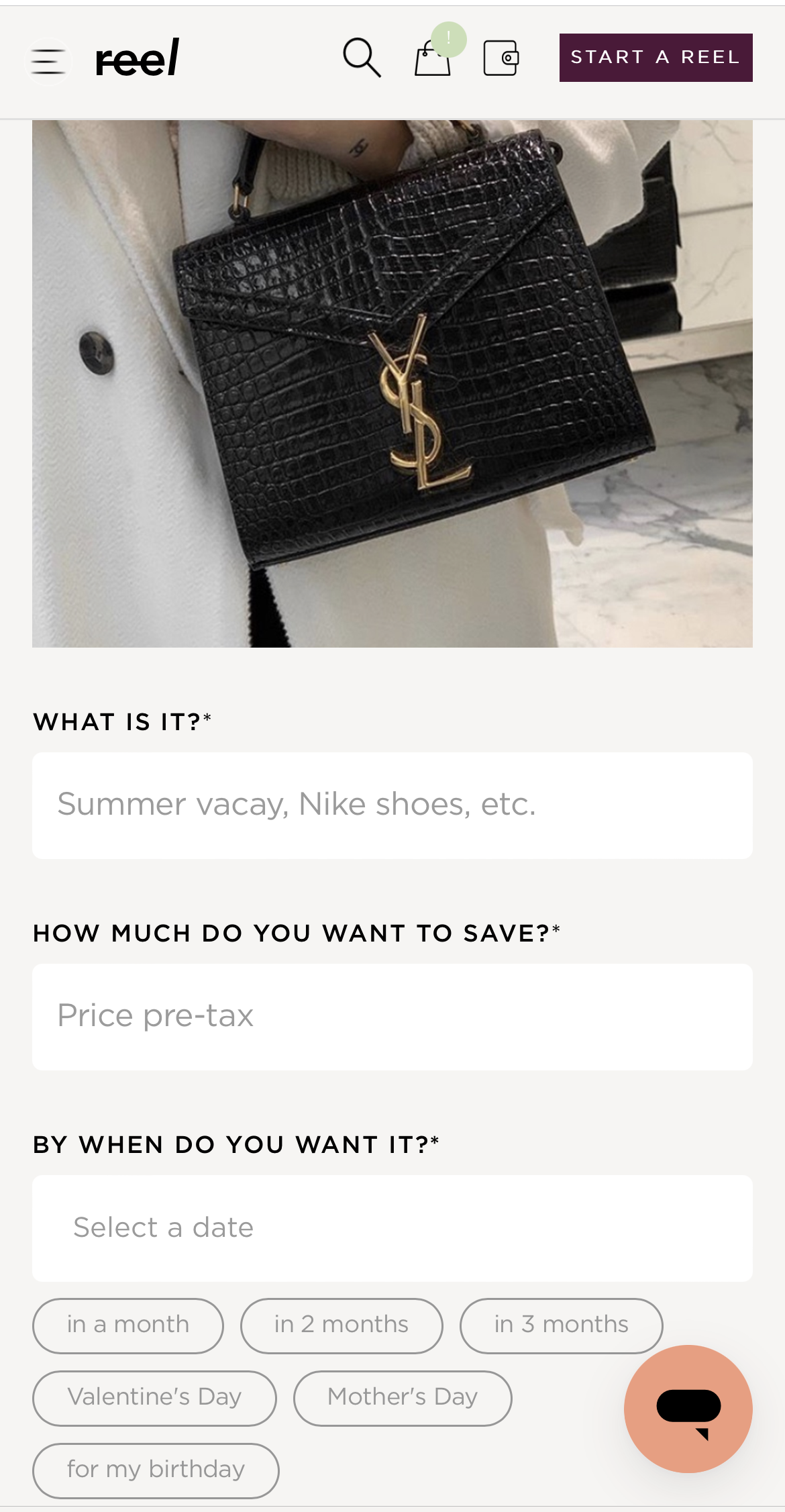Select the in 2 months chip

click(342, 1325)
